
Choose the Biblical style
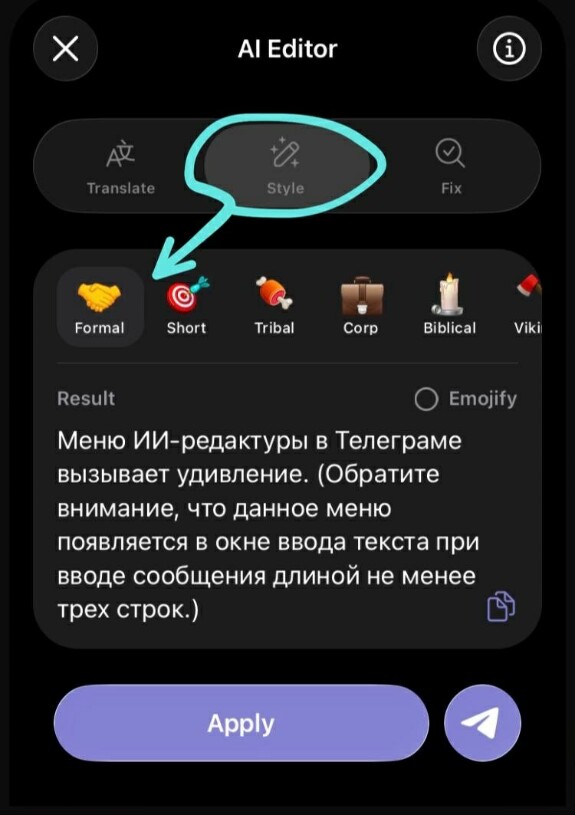[x=449, y=307]
